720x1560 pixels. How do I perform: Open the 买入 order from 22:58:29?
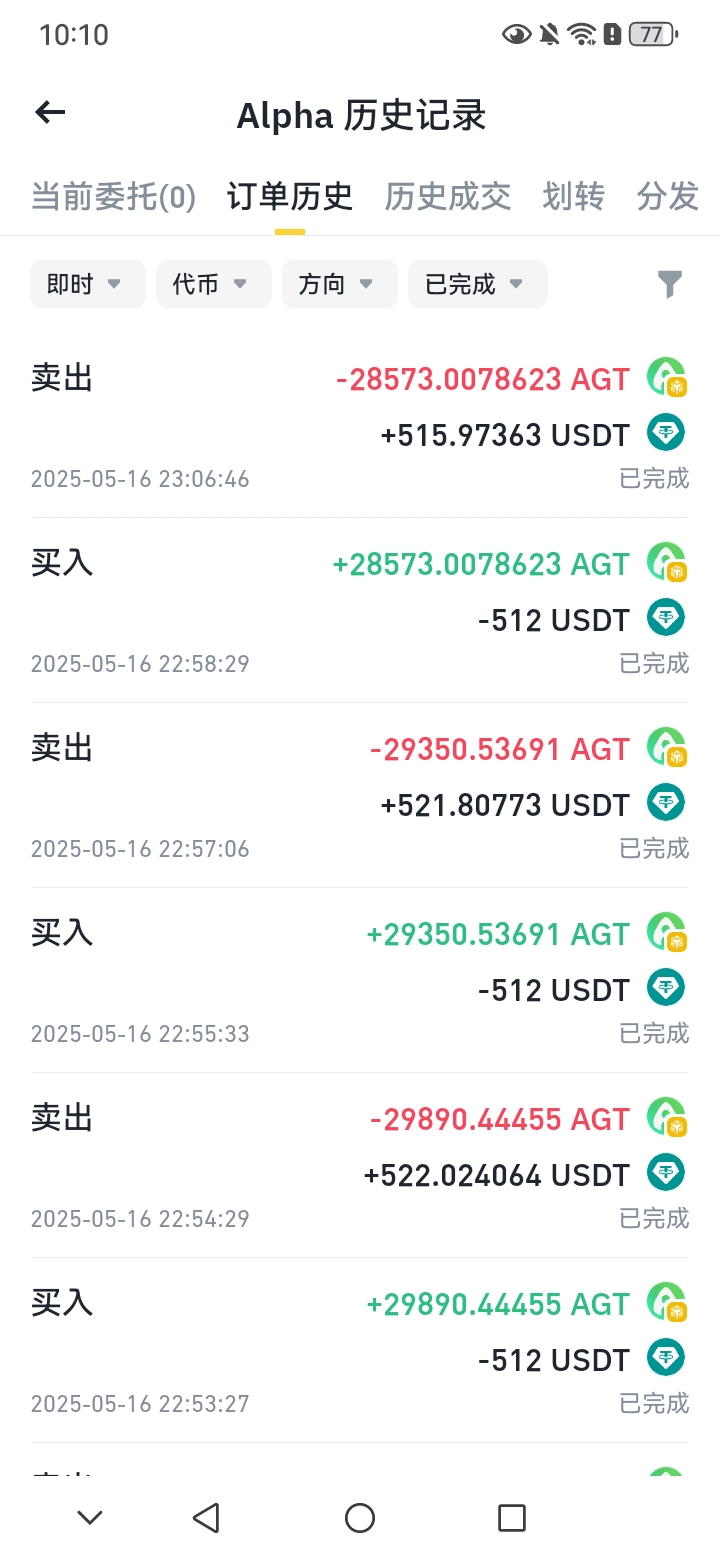pos(360,610)
